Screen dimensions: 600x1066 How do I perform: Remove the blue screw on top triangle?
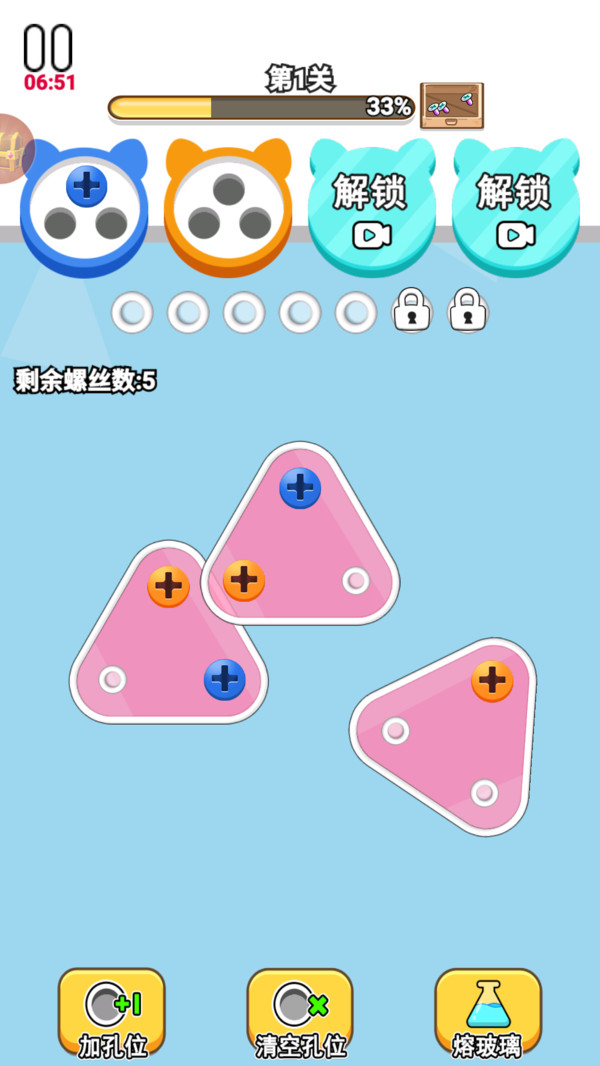[x=300, y=488]
